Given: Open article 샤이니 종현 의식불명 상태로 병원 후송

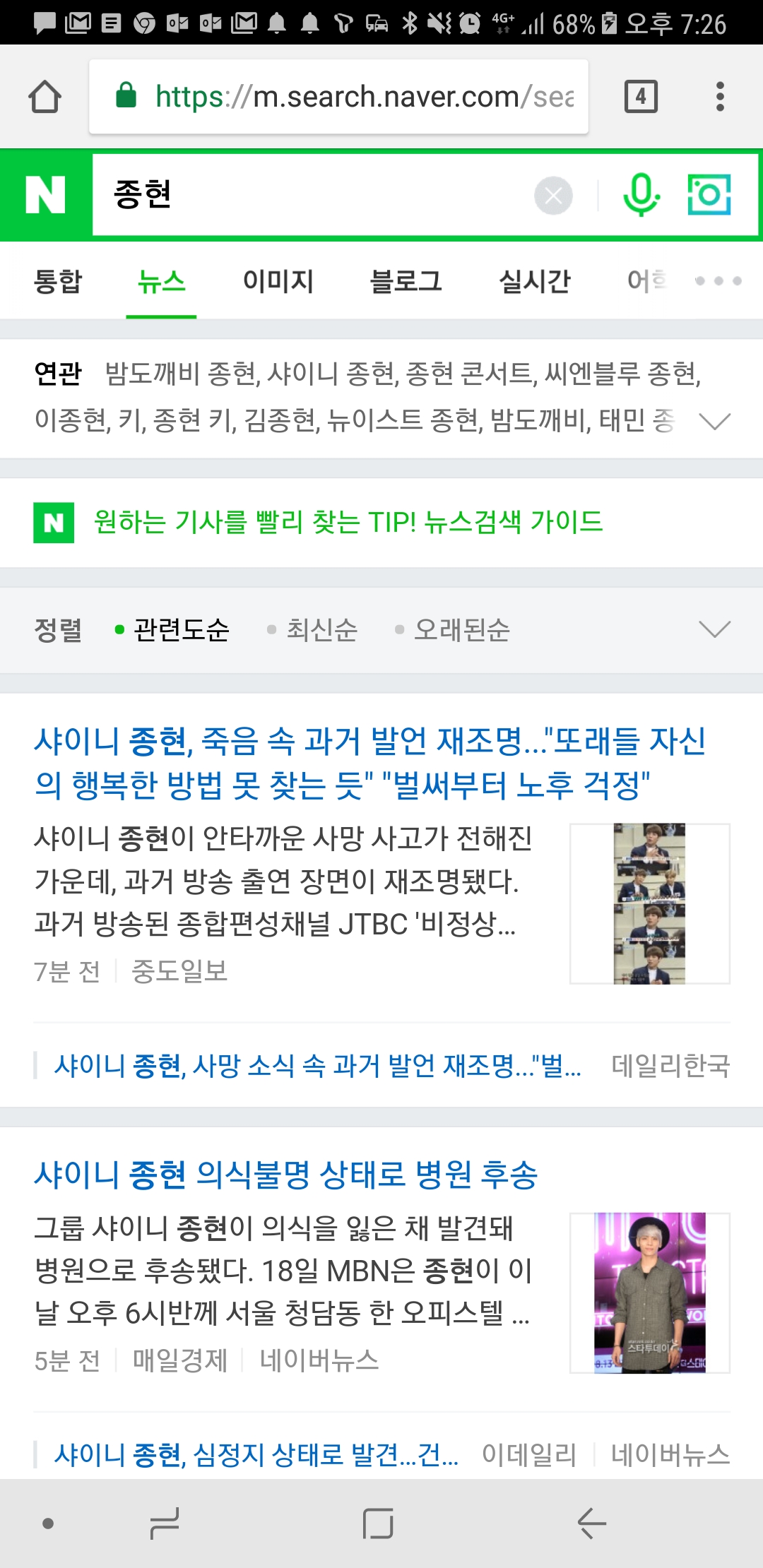Looking at the screenshot, I should coord(285,1175).
